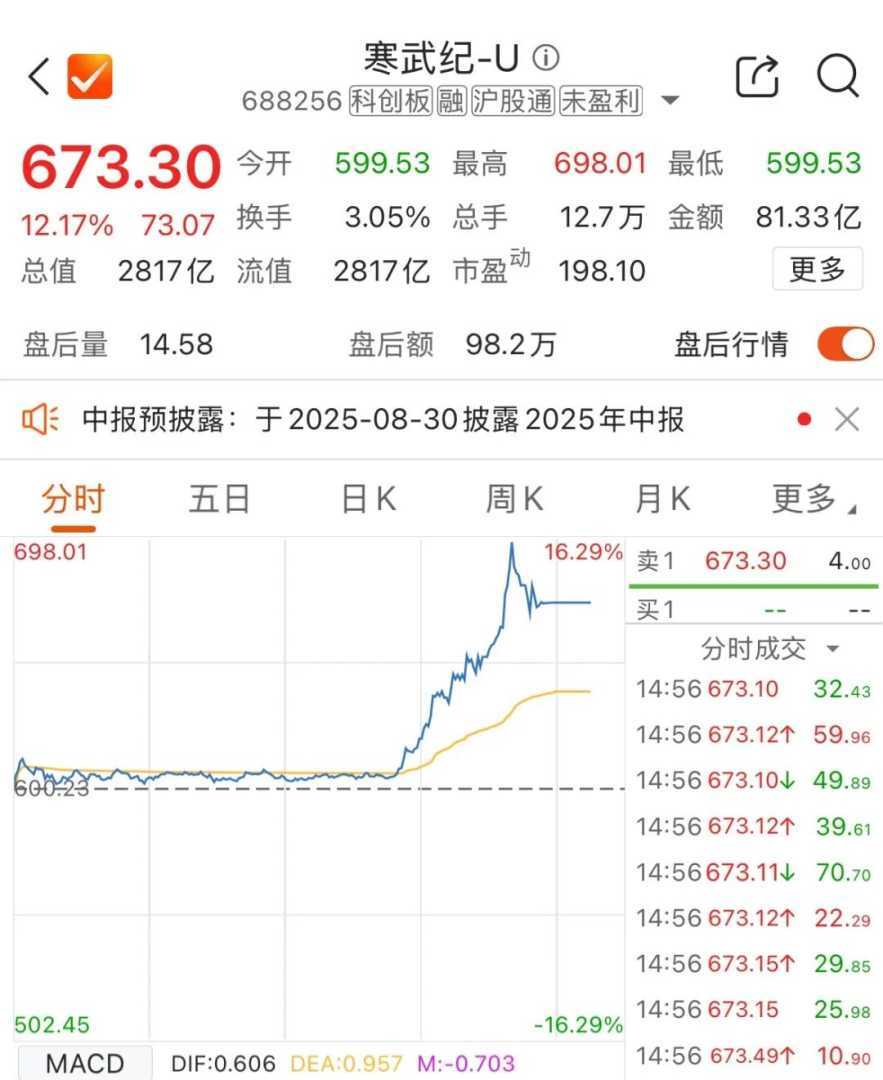The height and width of the screenshot is (1080, 883).
Task: Select the 分时 chart tab
Action: (x=72, y=498)
